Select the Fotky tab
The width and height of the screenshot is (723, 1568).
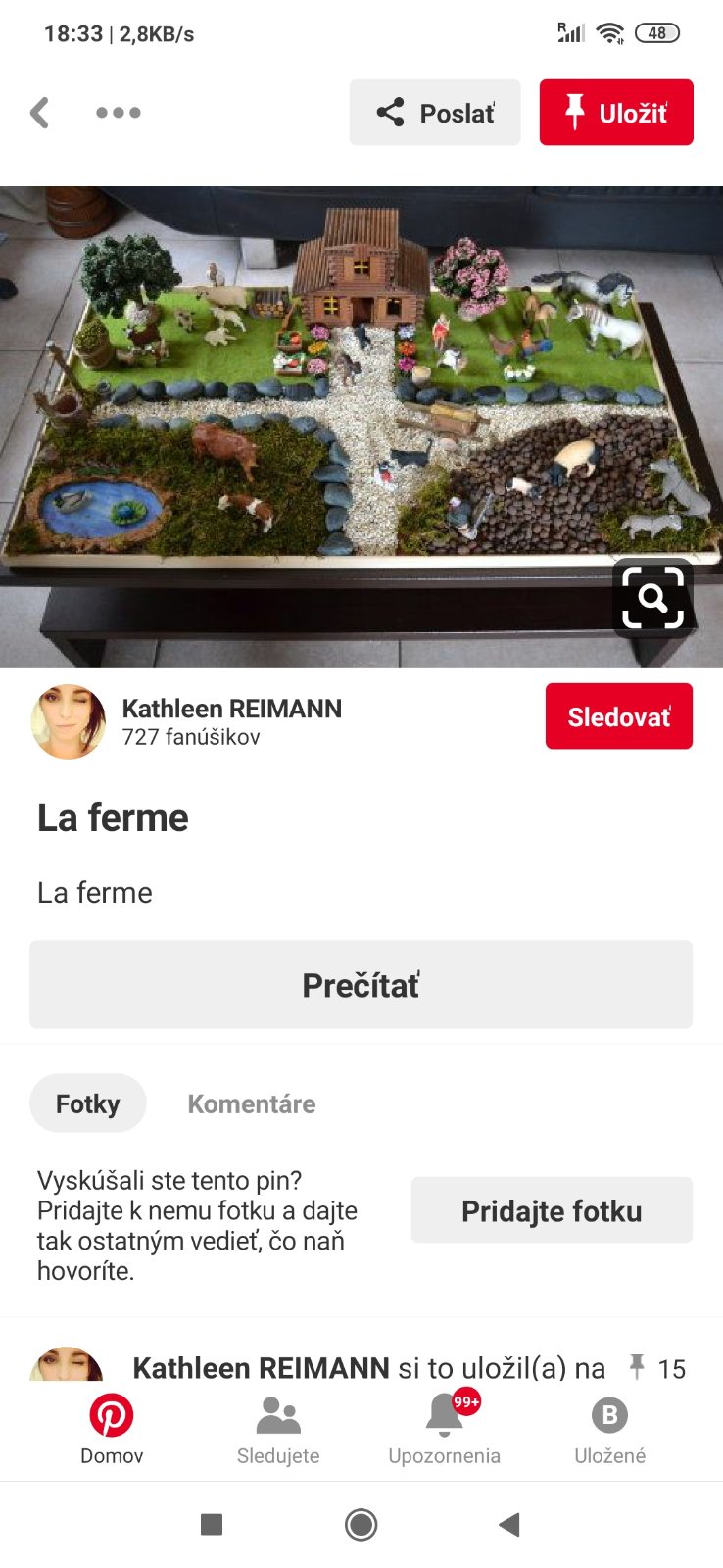tap(87, 1103)
